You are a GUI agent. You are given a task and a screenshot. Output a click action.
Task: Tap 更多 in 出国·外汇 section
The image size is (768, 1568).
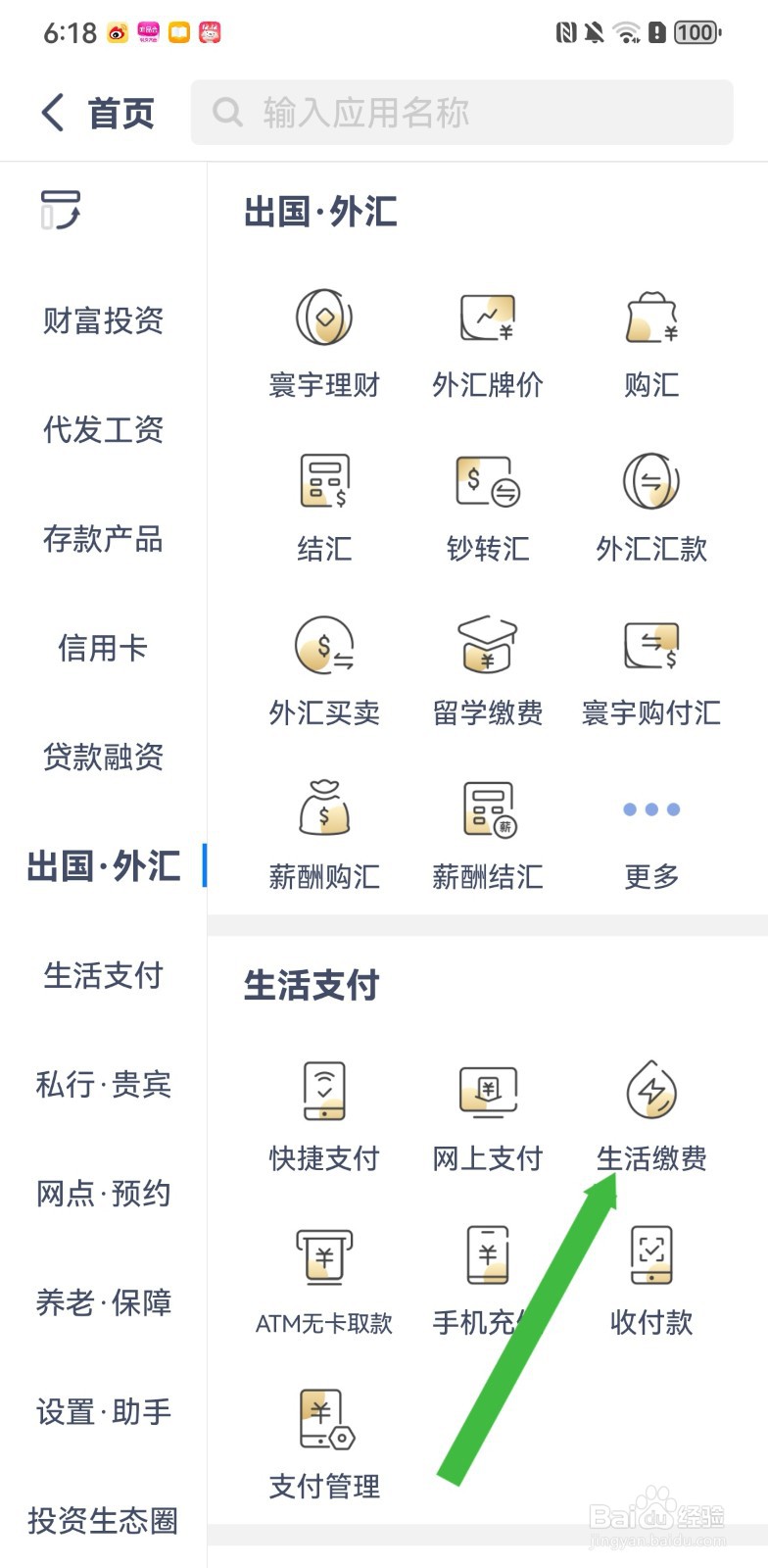pyautogui.click(x=651, y=834)
